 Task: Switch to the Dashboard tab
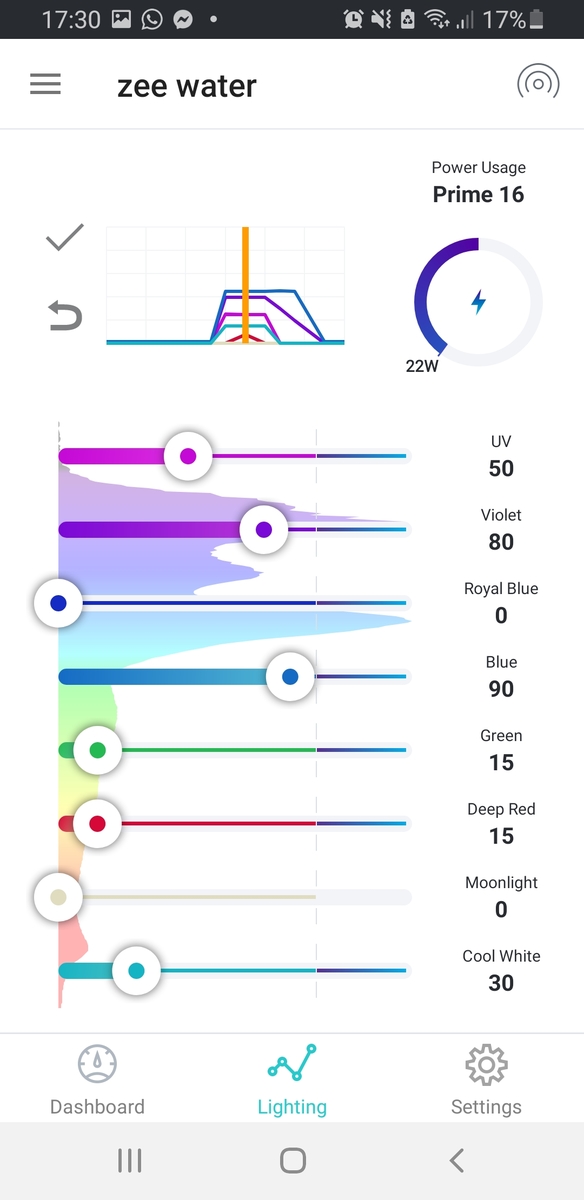click(x=97, y=1080)
